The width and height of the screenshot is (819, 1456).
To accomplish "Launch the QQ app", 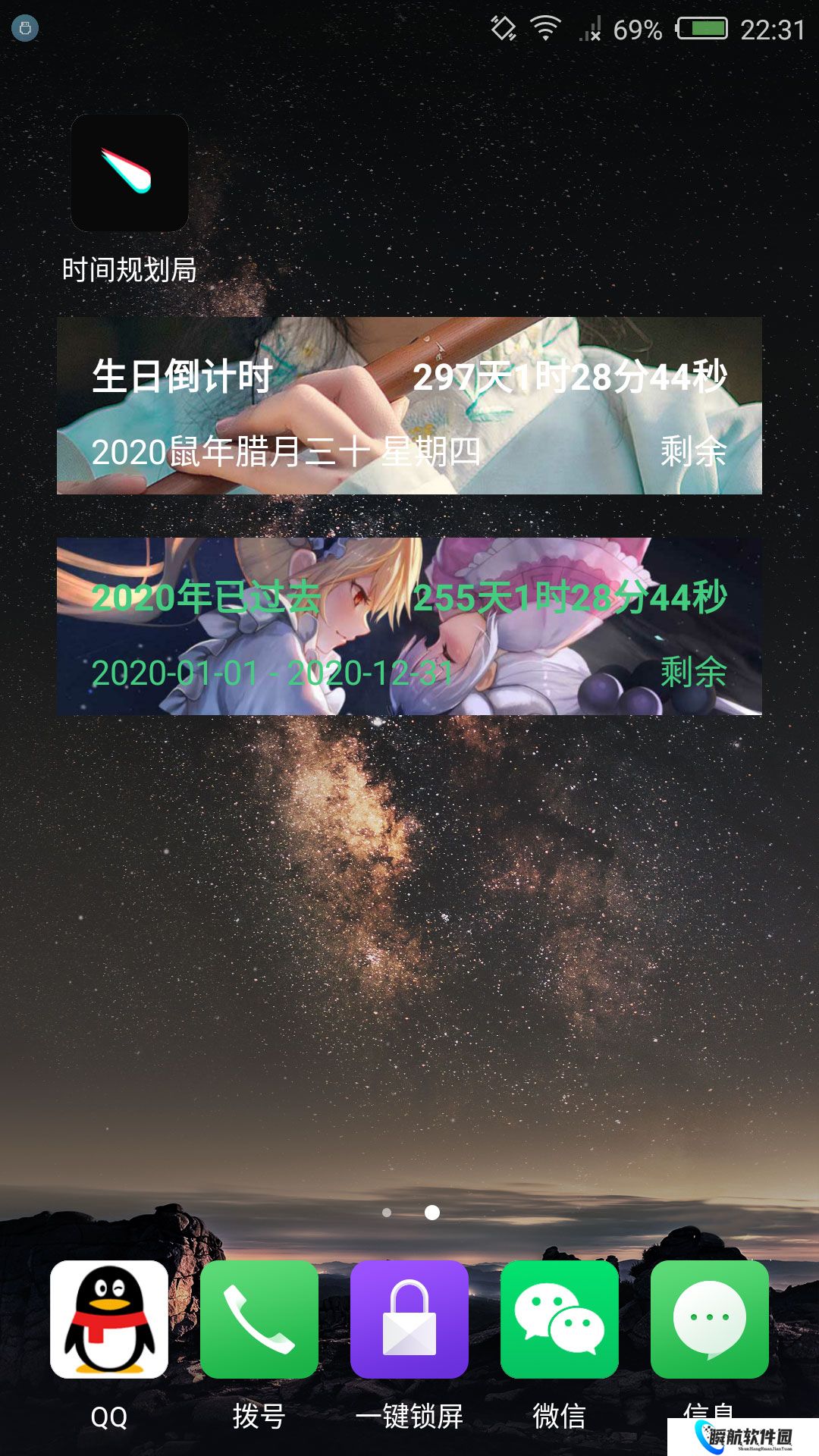I will [x=109, y=1319].
